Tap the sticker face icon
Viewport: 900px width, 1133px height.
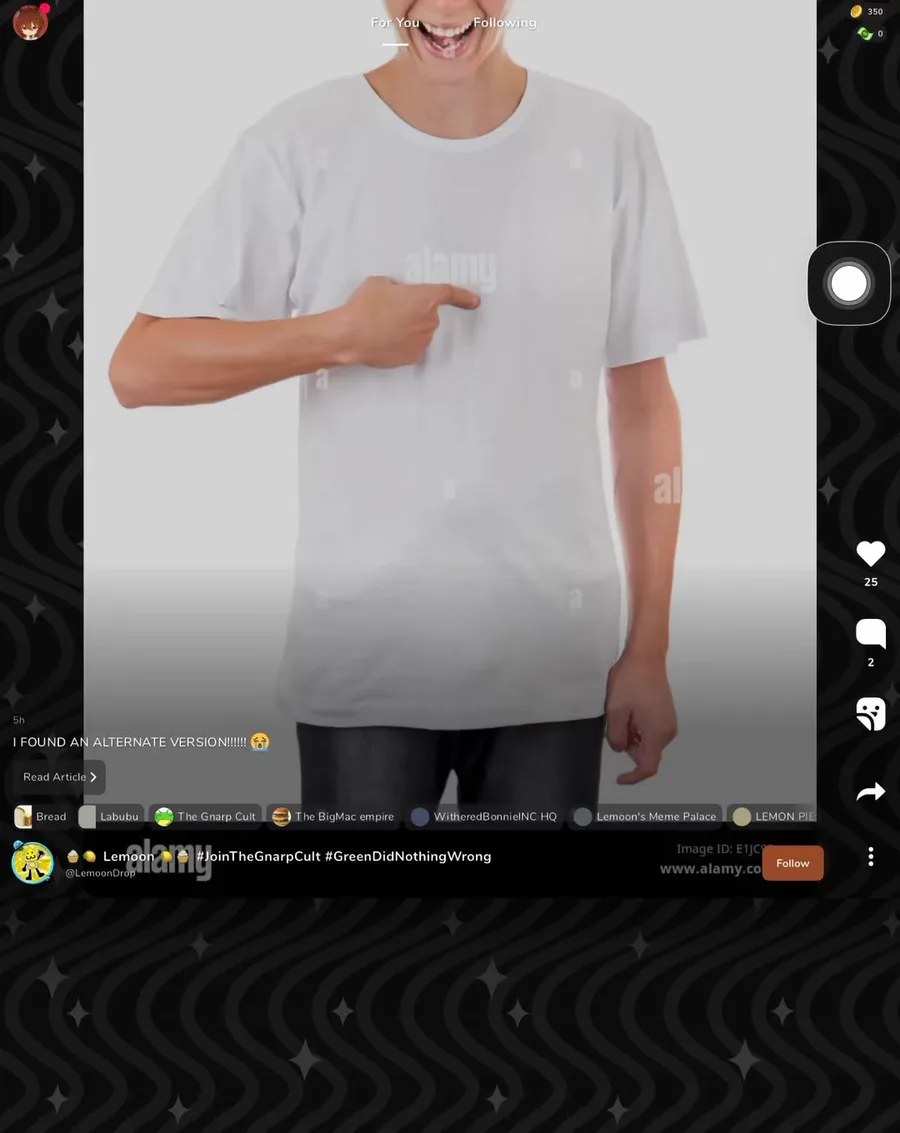click(870, 714)
